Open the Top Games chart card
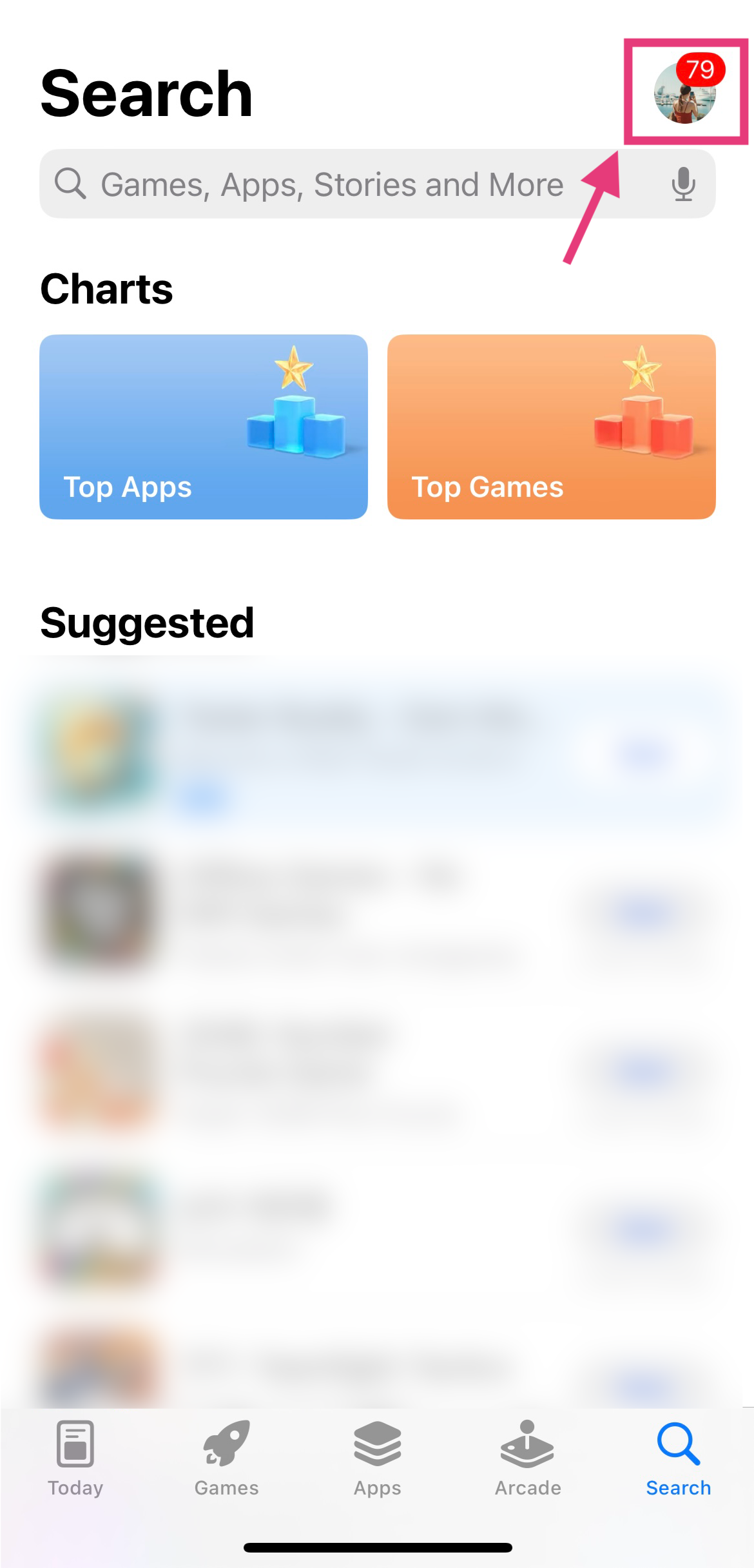The image size is (754, 1568). tap(551, 427)
